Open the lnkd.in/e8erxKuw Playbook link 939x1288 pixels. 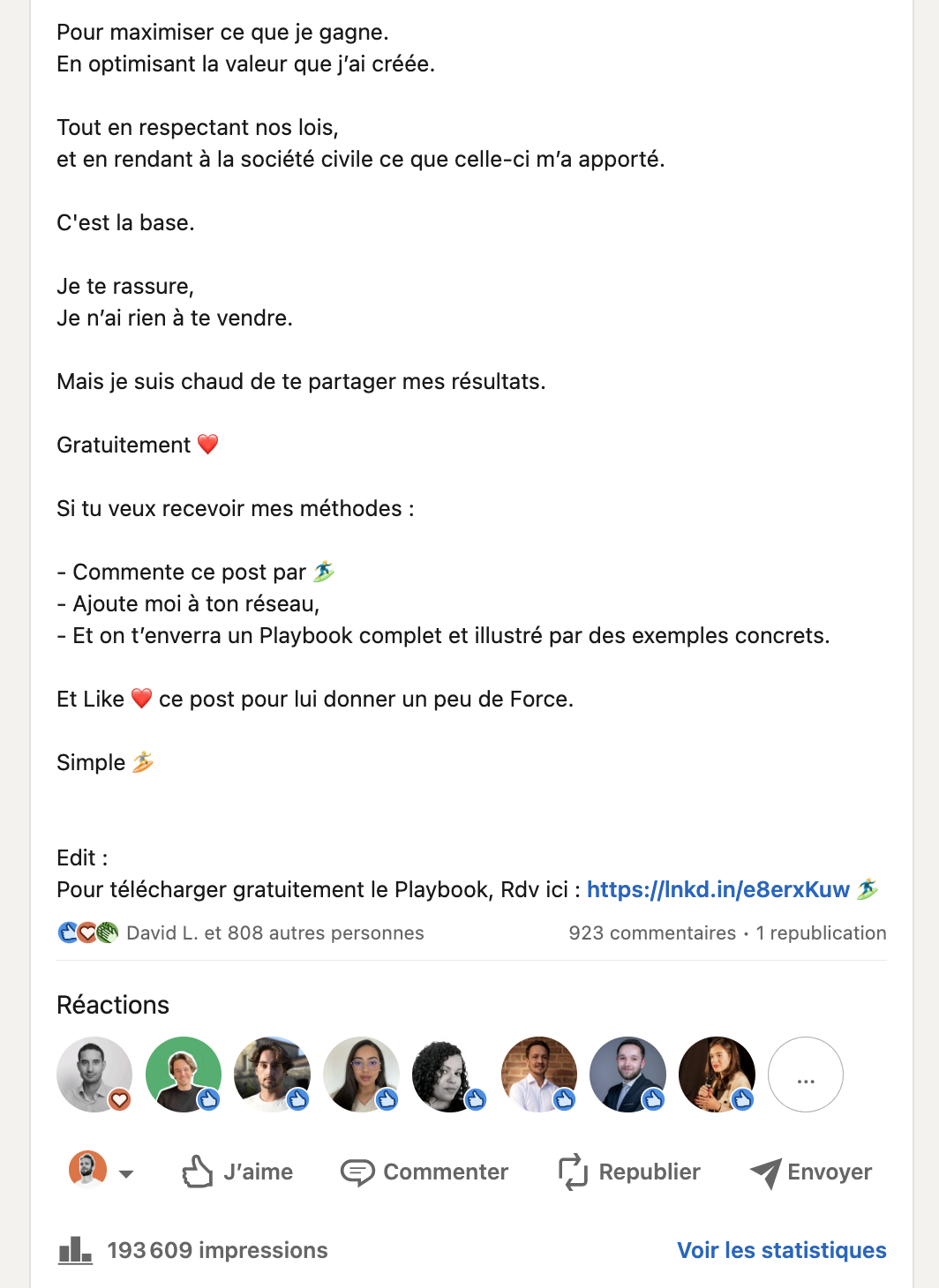[x=717, y=889]
